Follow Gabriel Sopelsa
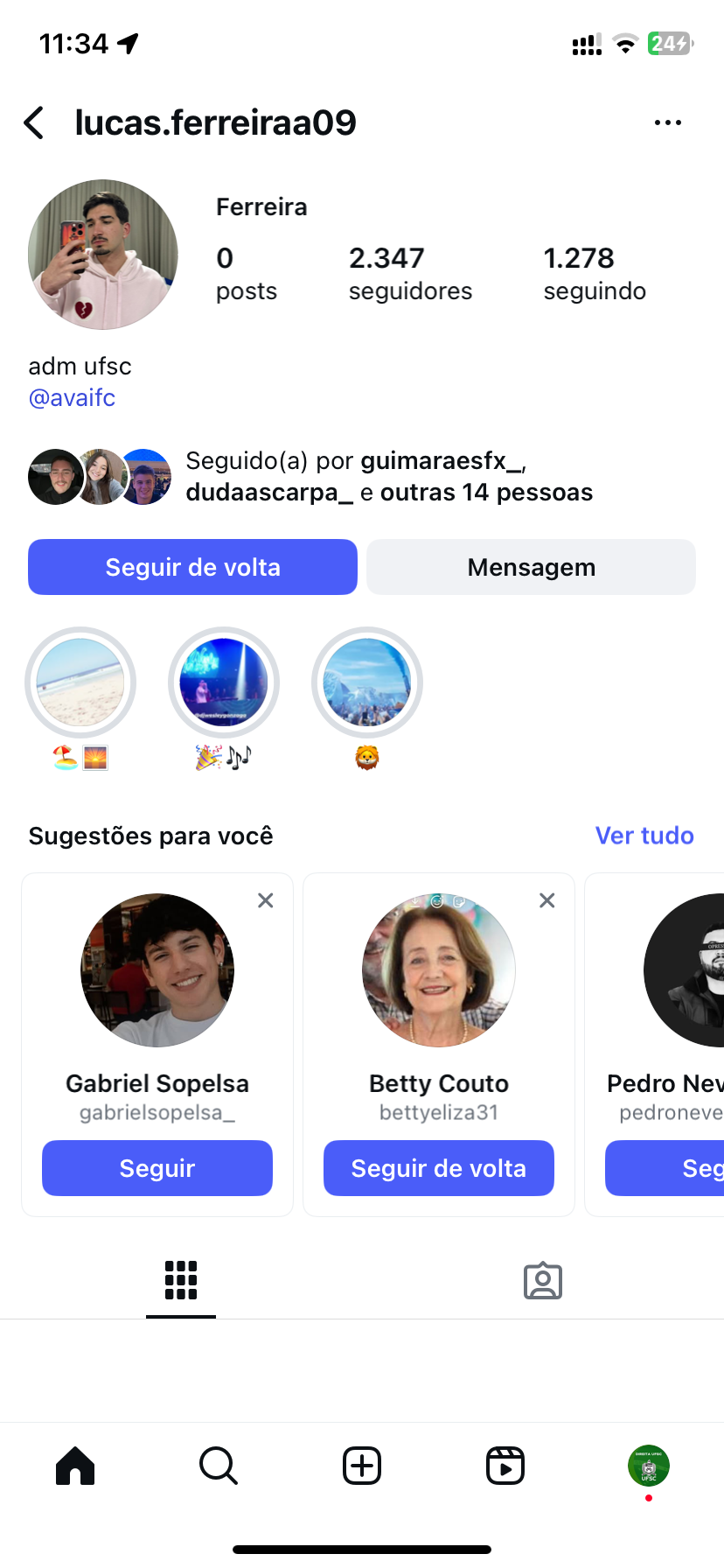 [157, 1168]
